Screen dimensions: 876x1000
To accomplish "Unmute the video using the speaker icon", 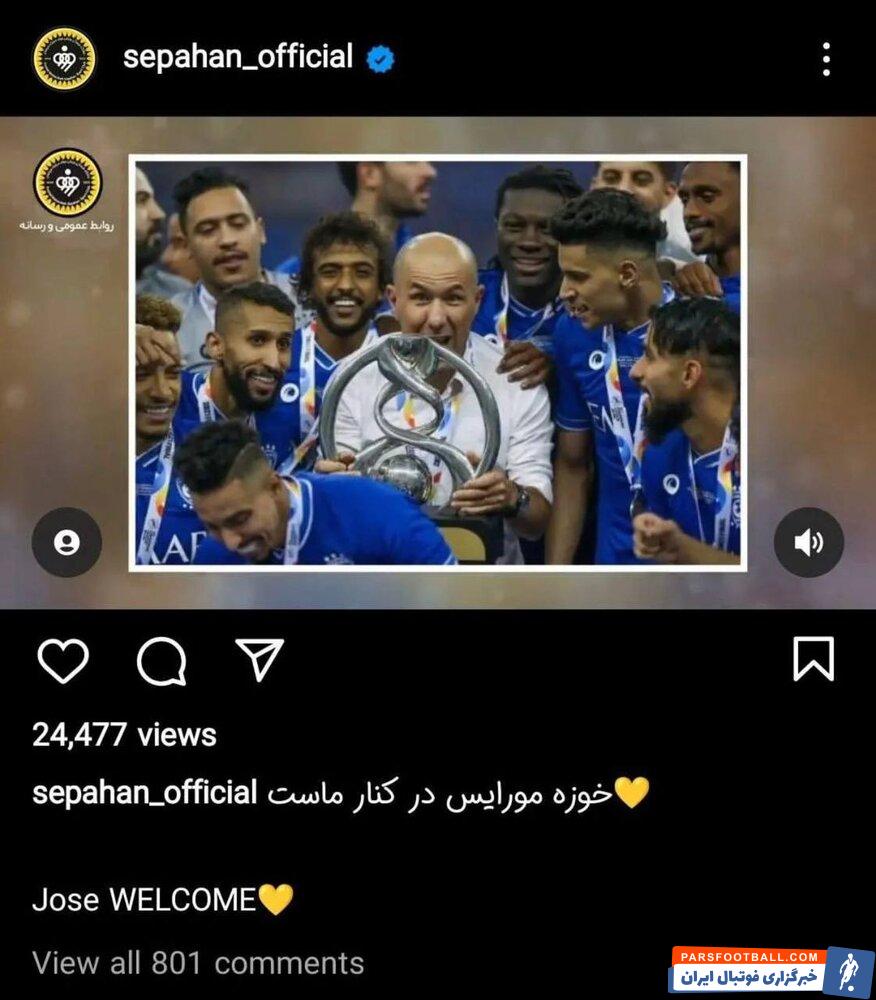I will pyautogui.click(x=810, y=541).
